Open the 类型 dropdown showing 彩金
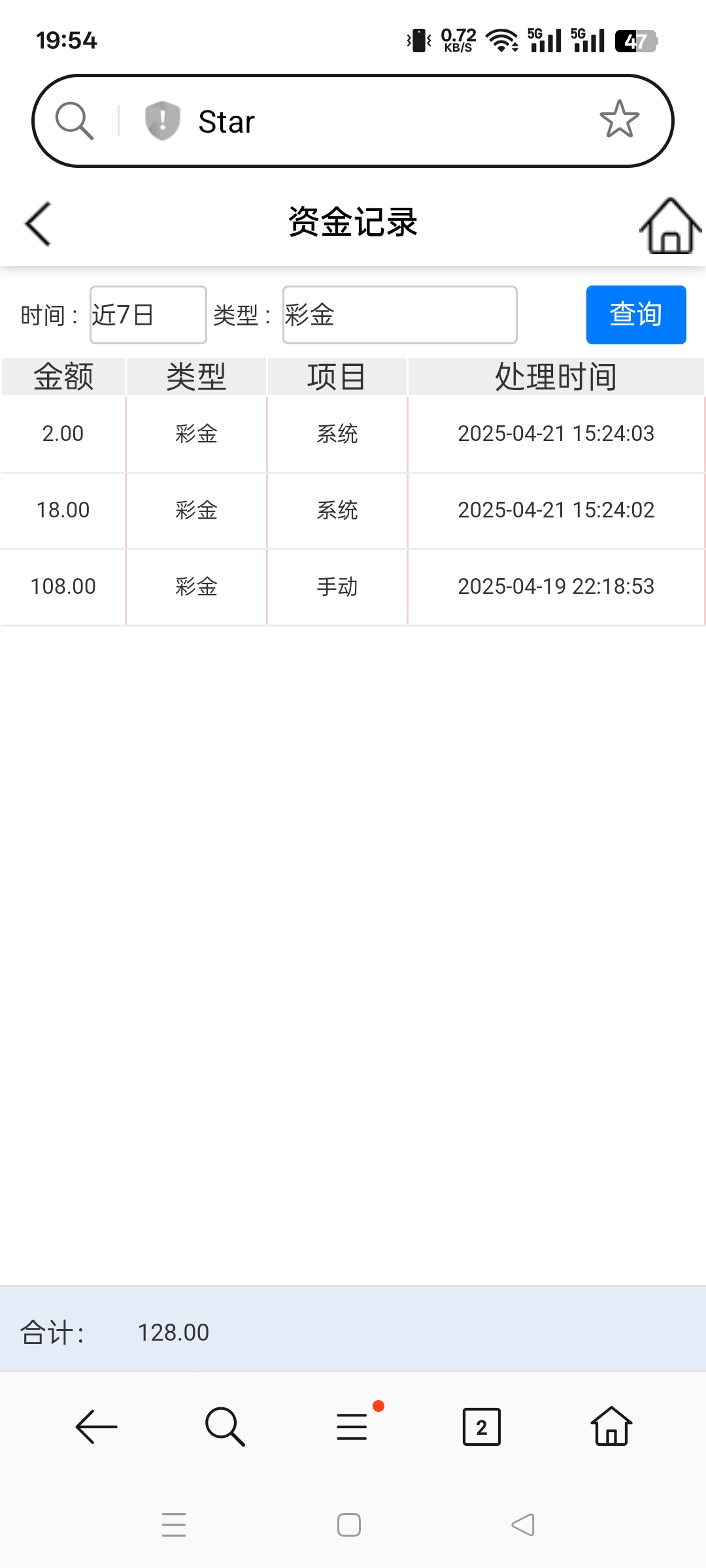The height and width of the screenshot is (1568, 706). pos(399,315)
